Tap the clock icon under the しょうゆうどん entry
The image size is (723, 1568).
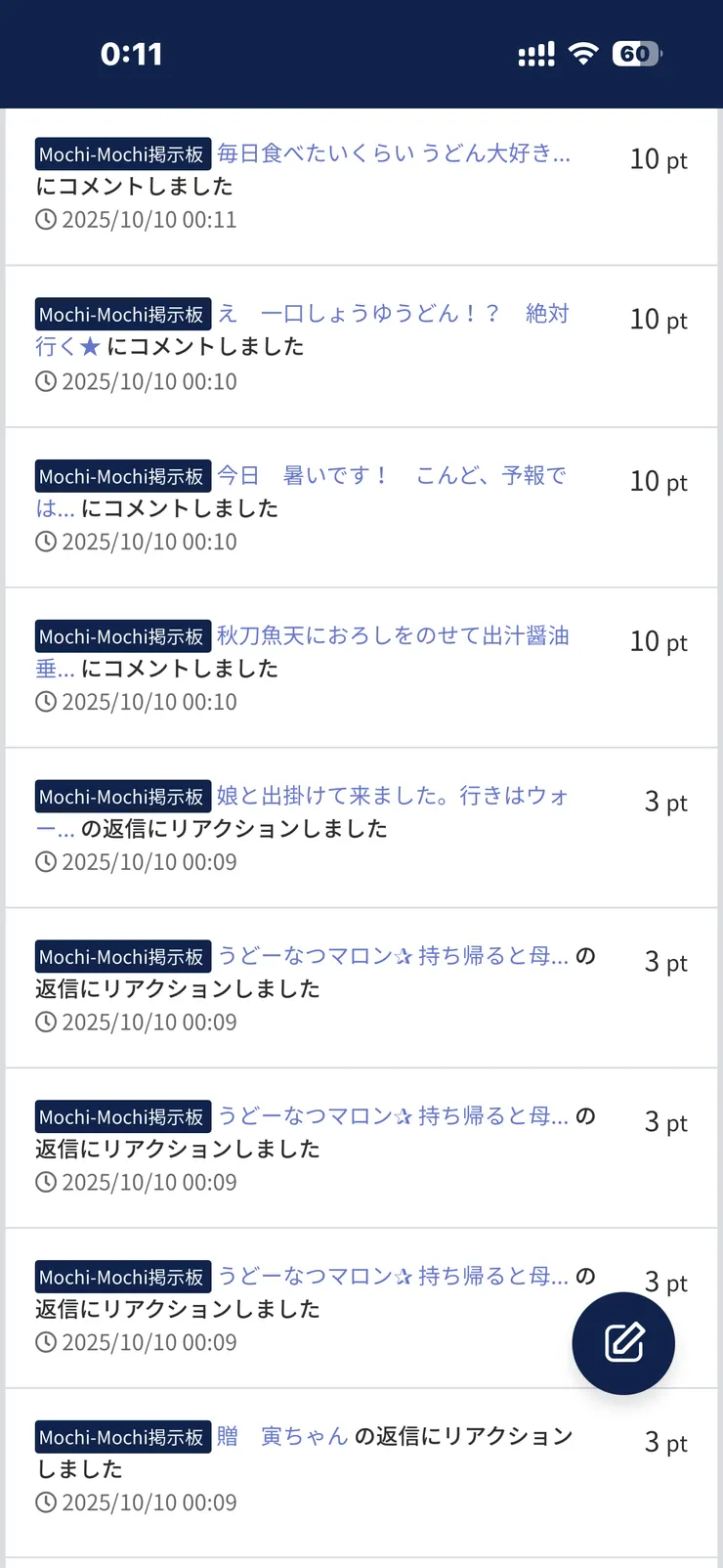point(47,381)
